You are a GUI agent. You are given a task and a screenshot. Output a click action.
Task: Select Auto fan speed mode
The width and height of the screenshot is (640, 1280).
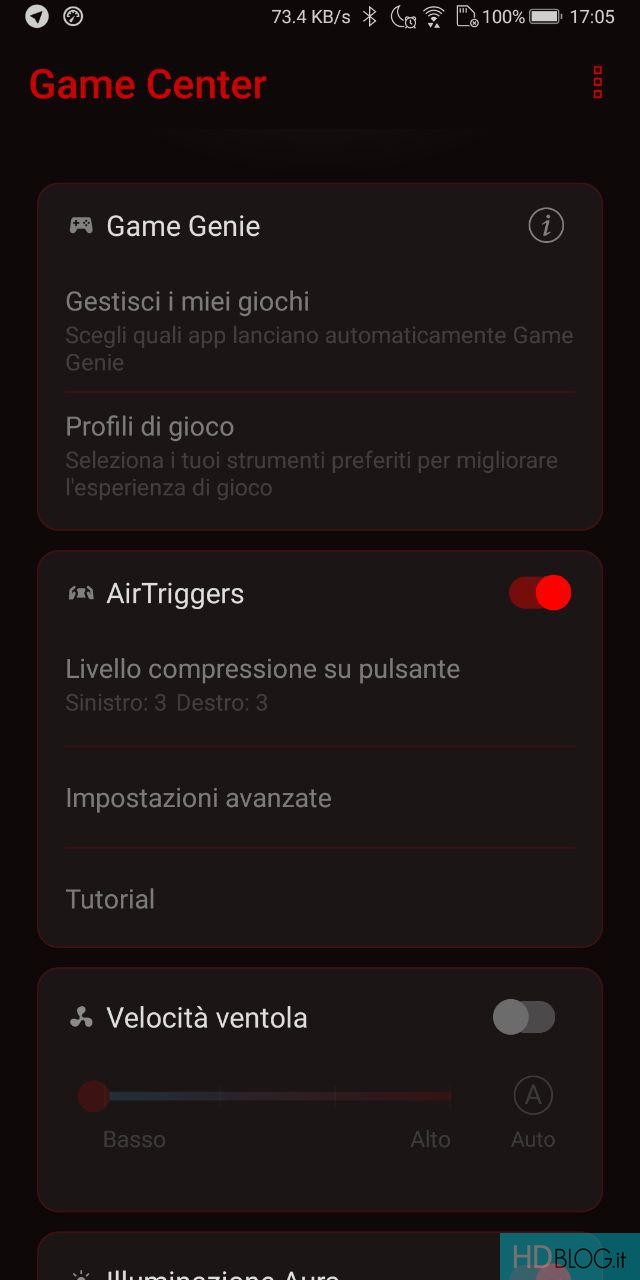coord(533,1111)
